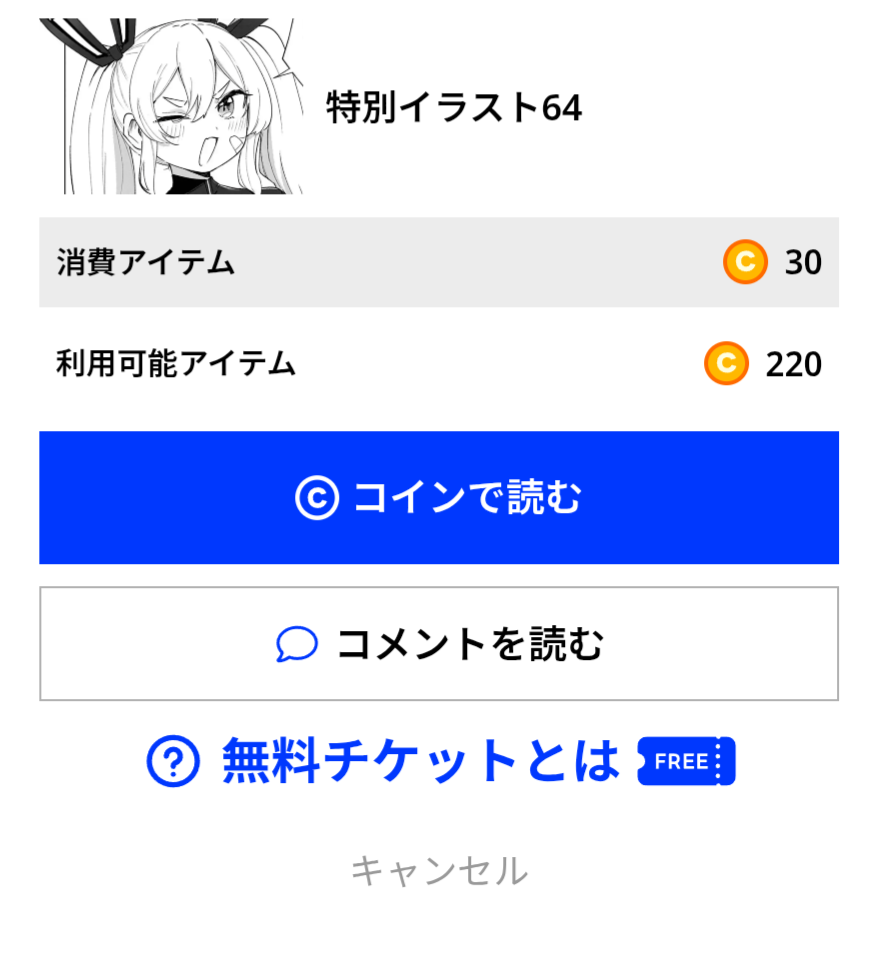
Task: Dismiss the dialog with キャンセル
Action: [438, 871]
